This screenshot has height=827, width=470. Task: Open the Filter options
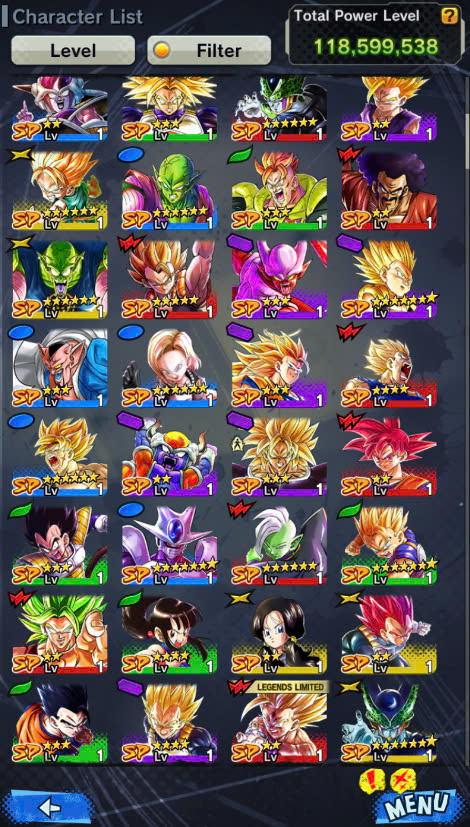pyautogui.click(x=209, y=51)
